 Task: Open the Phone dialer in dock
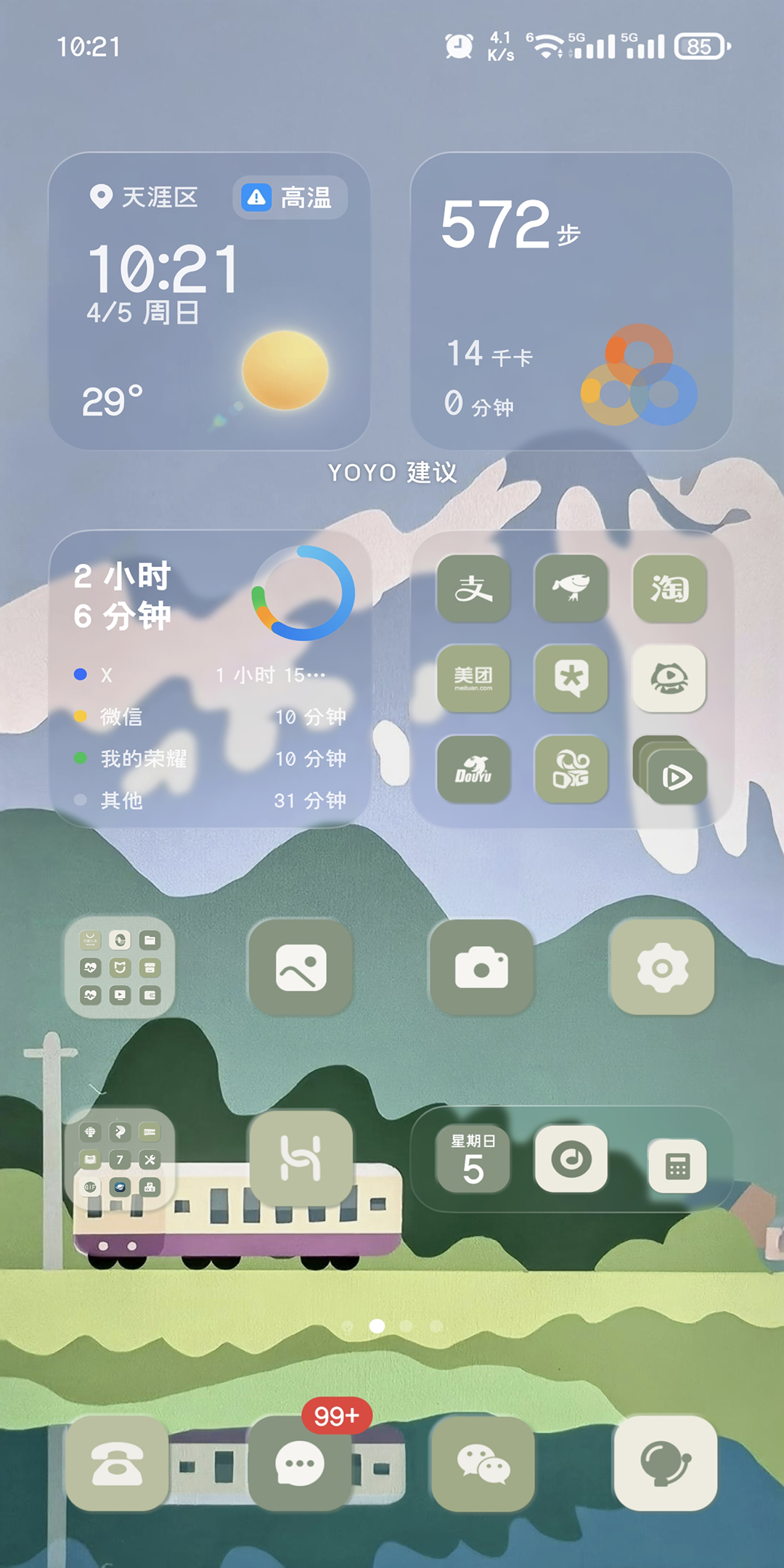coord(118,1463)
